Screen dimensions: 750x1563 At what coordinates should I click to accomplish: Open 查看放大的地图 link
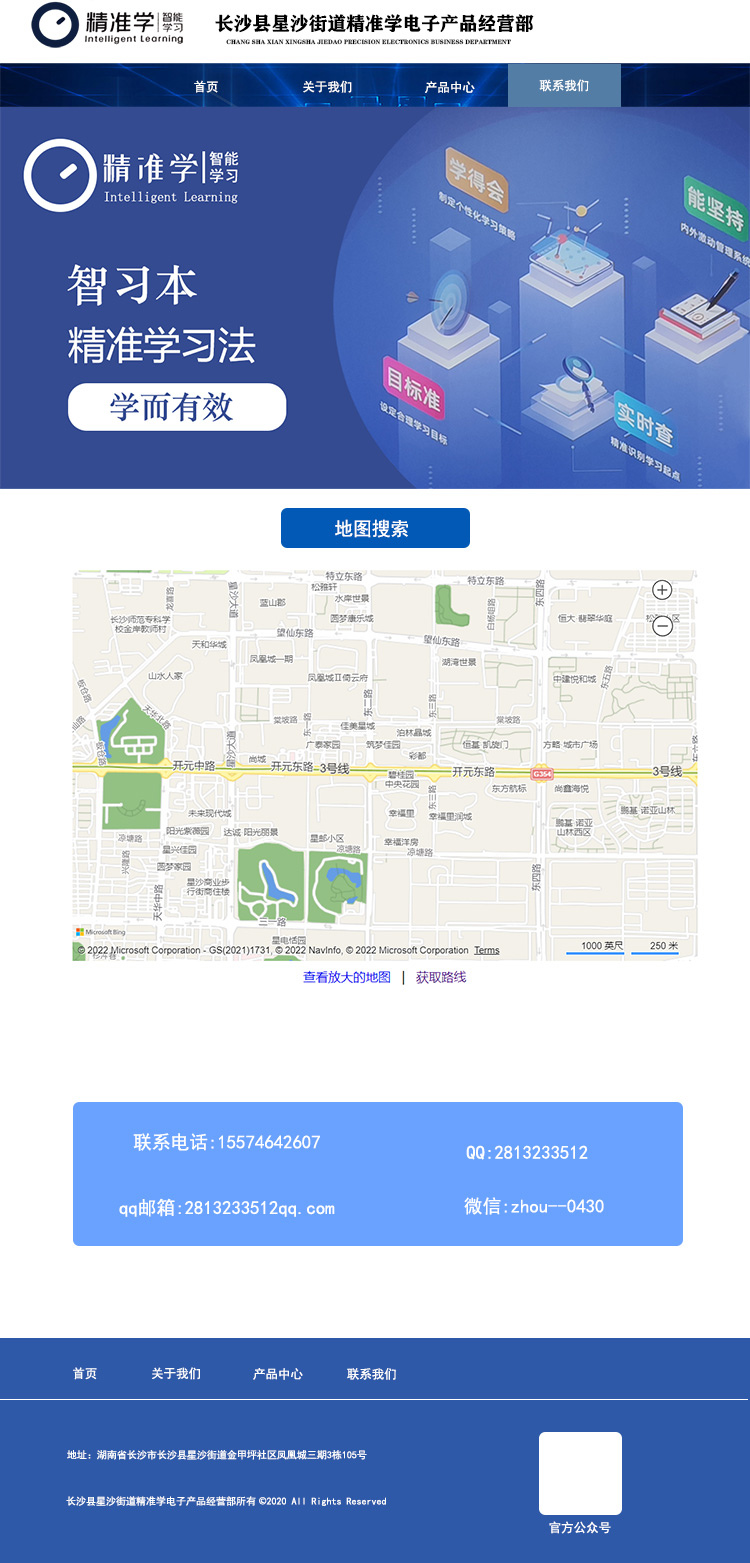point(347,977)
